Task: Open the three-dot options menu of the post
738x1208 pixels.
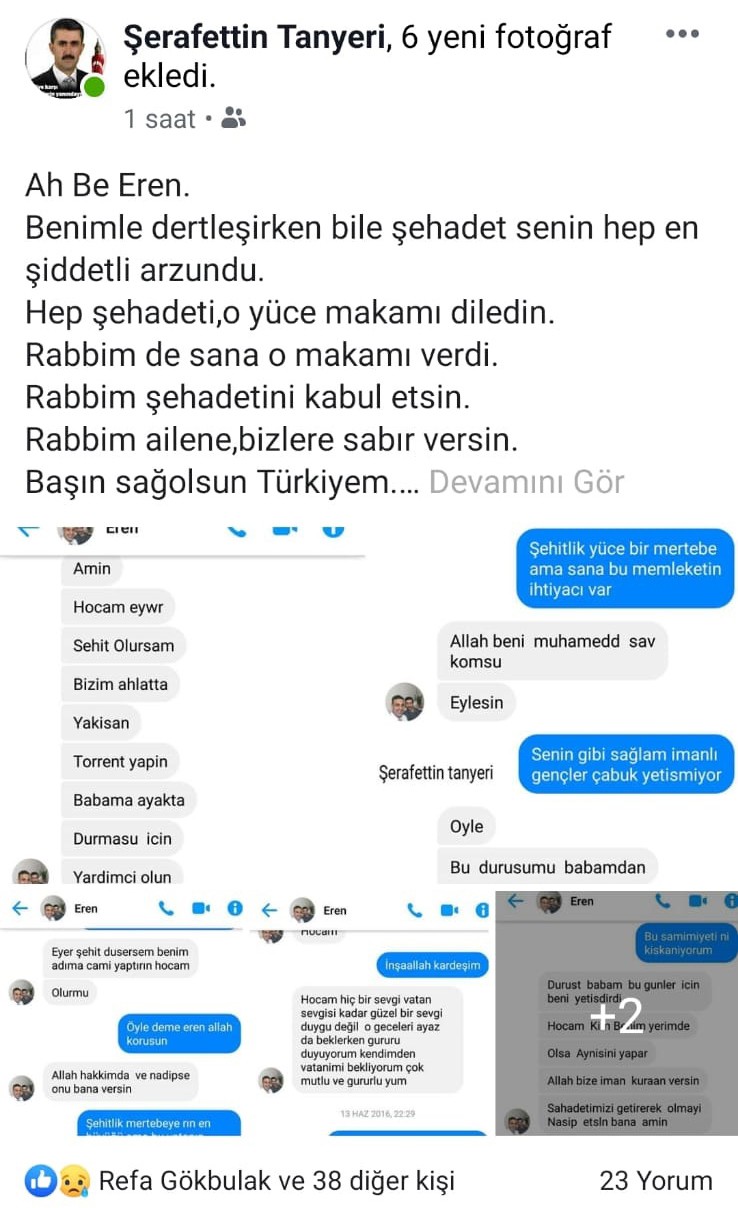Action: click(x=683, y=33)
